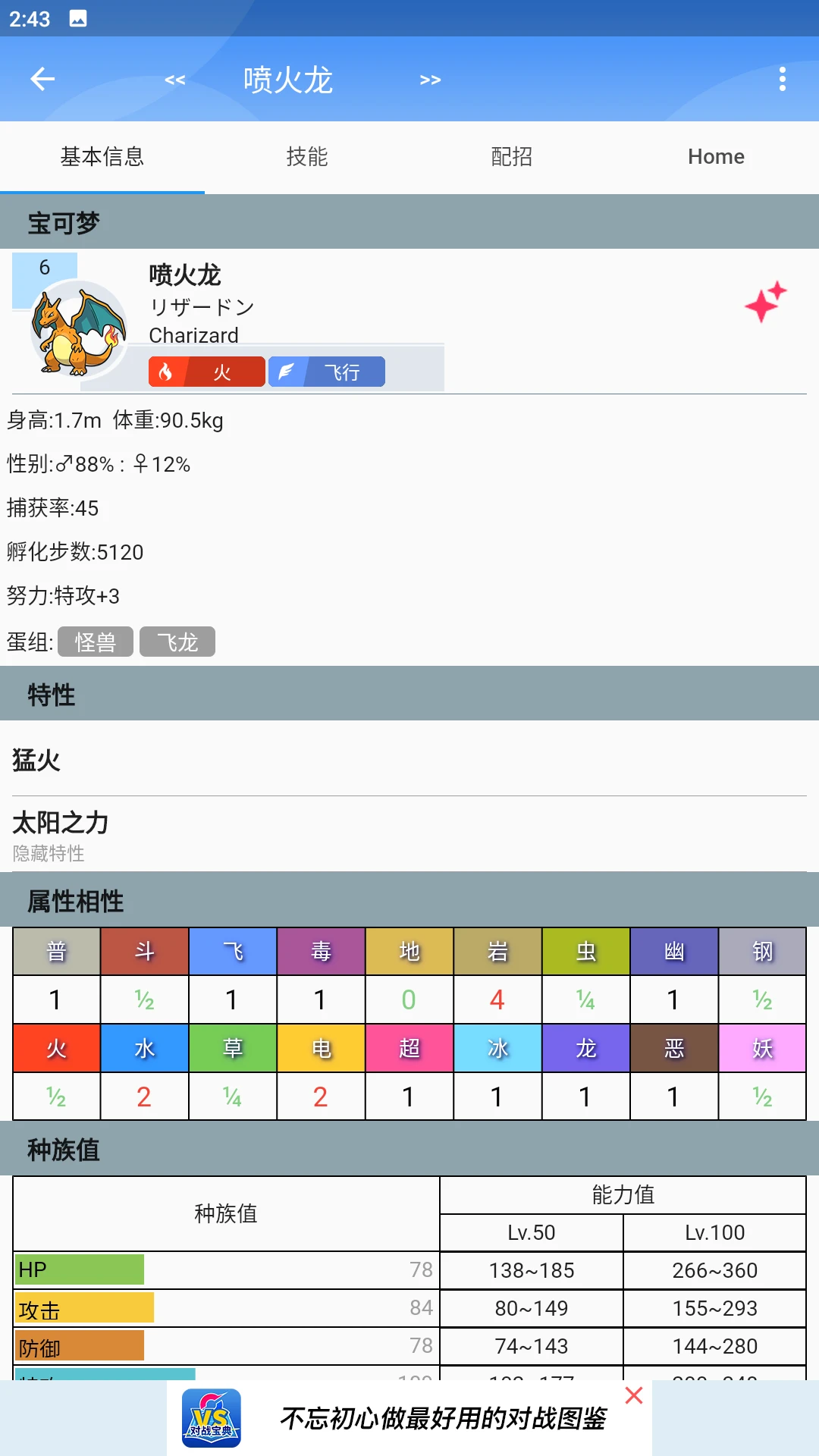Open the 飞龙 egg group chip
The height and width of the screenshot is (1456, 819).
pyautogui.click(x=177, y=642)
